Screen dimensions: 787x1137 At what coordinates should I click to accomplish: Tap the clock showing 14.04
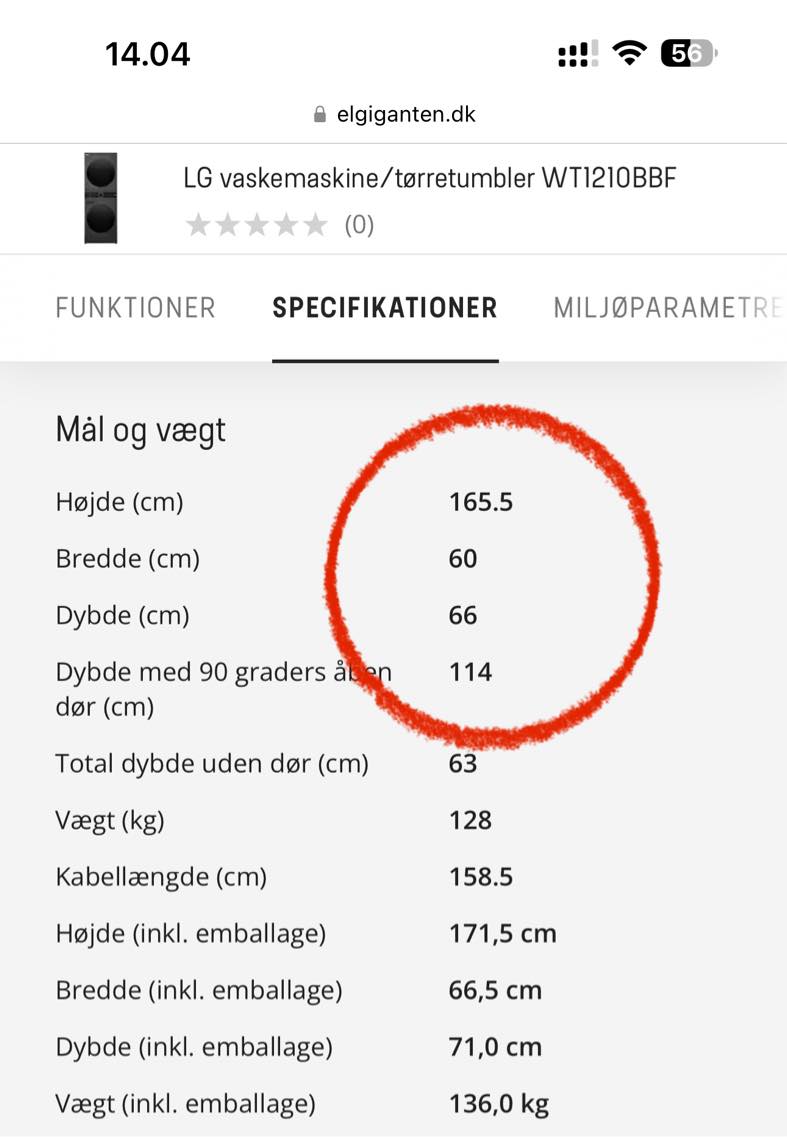[148, 53]
